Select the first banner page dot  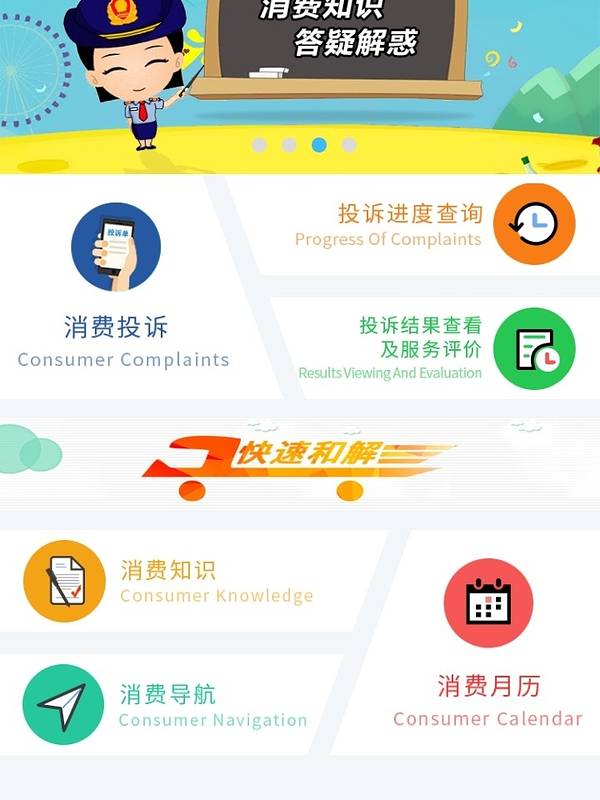tap(259, 145)
